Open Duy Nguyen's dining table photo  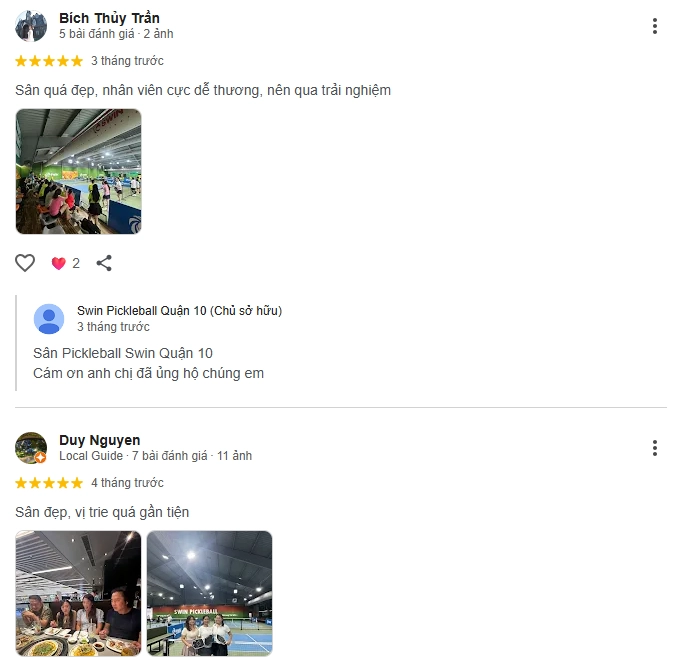(78, 593)
